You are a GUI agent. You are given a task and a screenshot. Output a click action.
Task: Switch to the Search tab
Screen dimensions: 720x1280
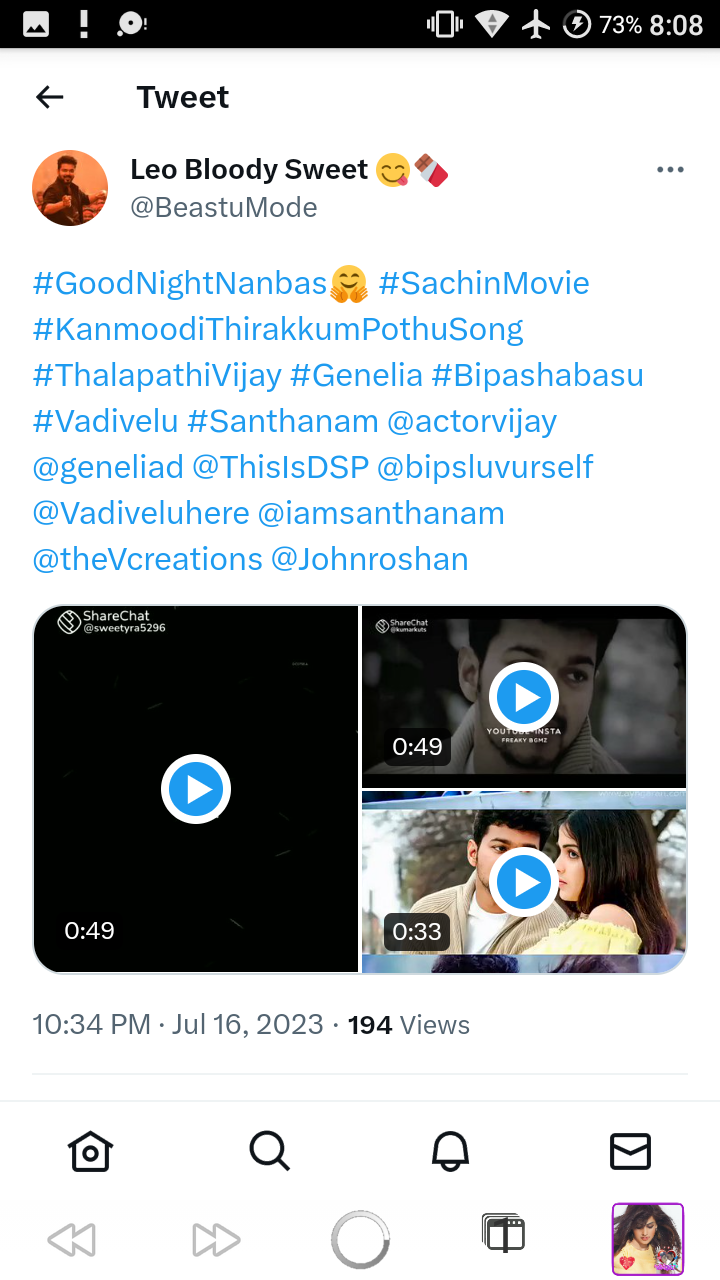(270, 1151)
